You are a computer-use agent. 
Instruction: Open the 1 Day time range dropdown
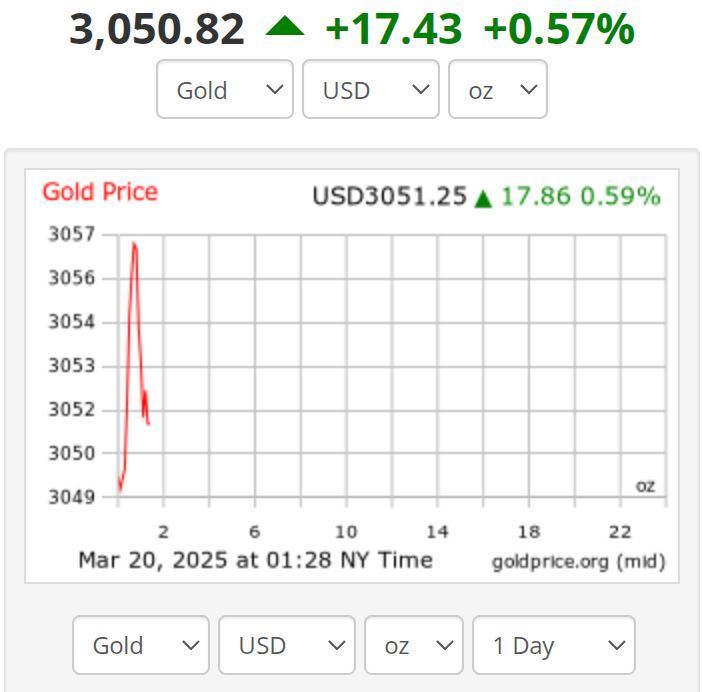tap(554, 645)
